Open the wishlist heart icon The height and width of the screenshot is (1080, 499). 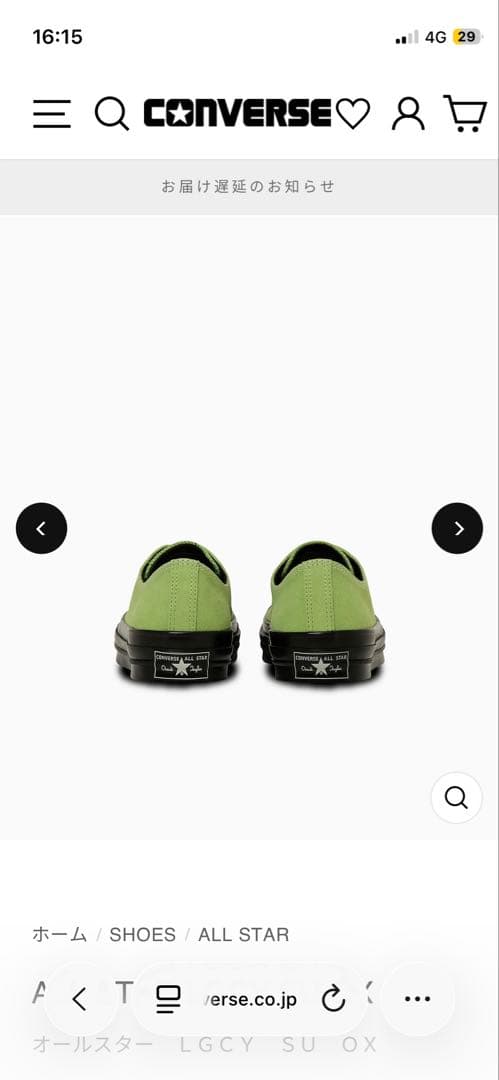pyautogui.click(x=353, y=114)
